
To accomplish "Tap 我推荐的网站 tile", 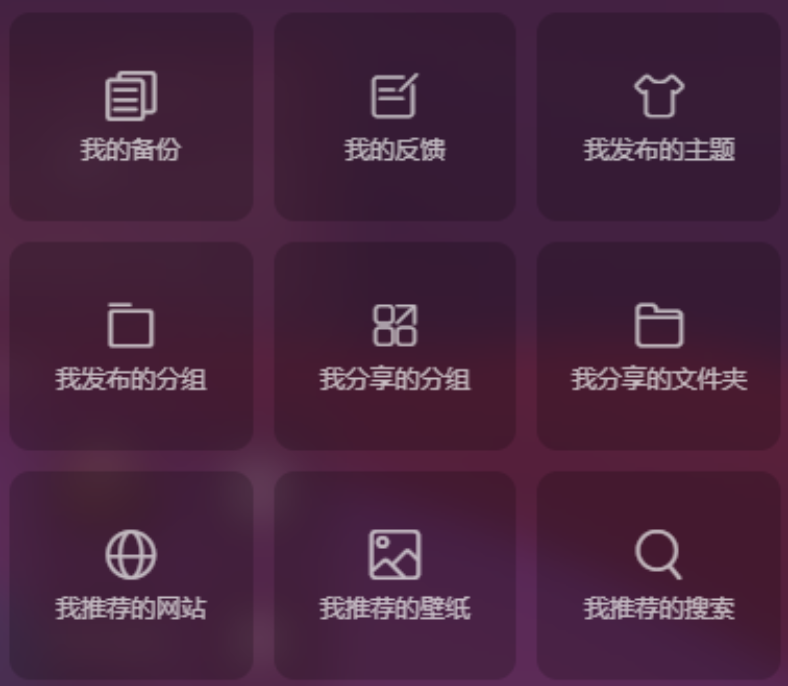I will tap(131, 575).
